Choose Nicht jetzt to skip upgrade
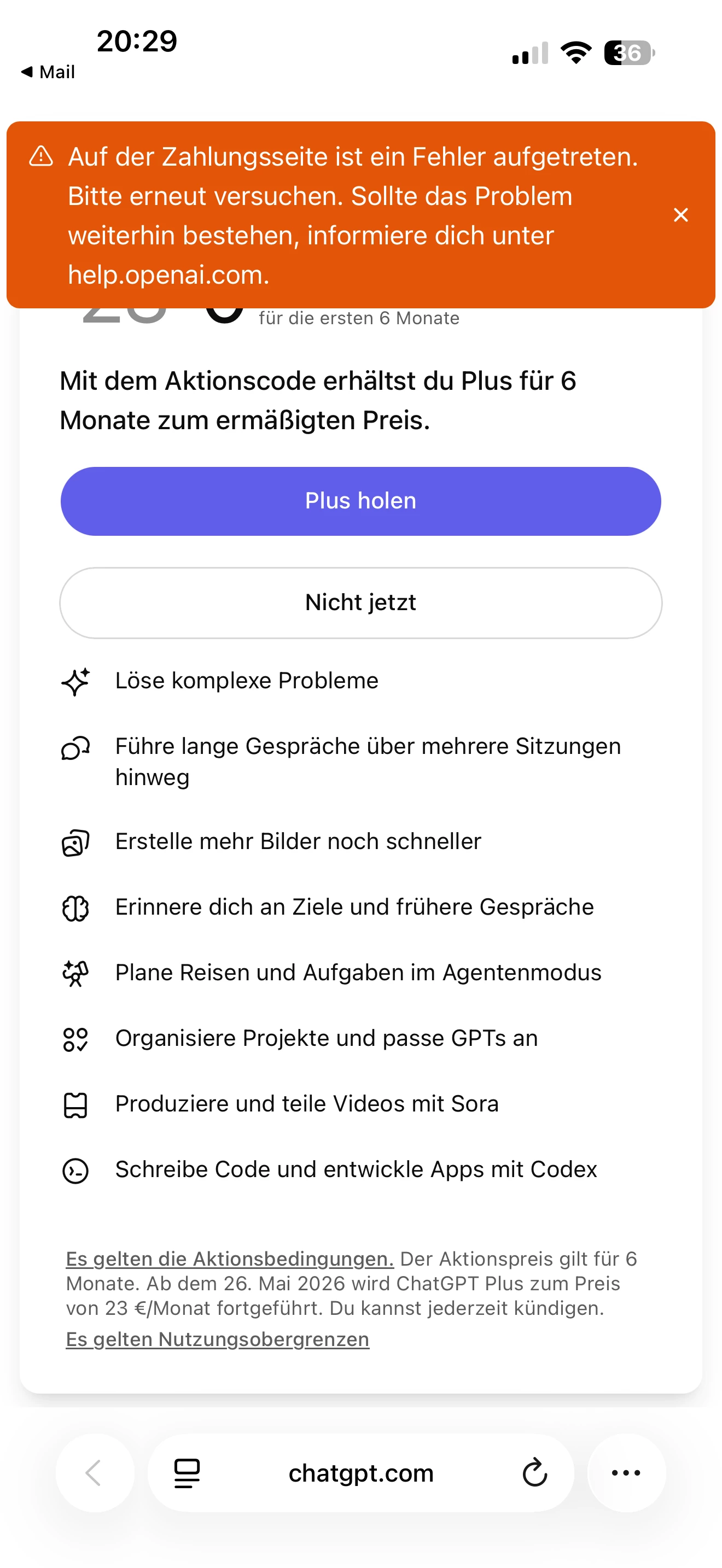This screenshot has height=1568, width=722. tap(360, 602)
